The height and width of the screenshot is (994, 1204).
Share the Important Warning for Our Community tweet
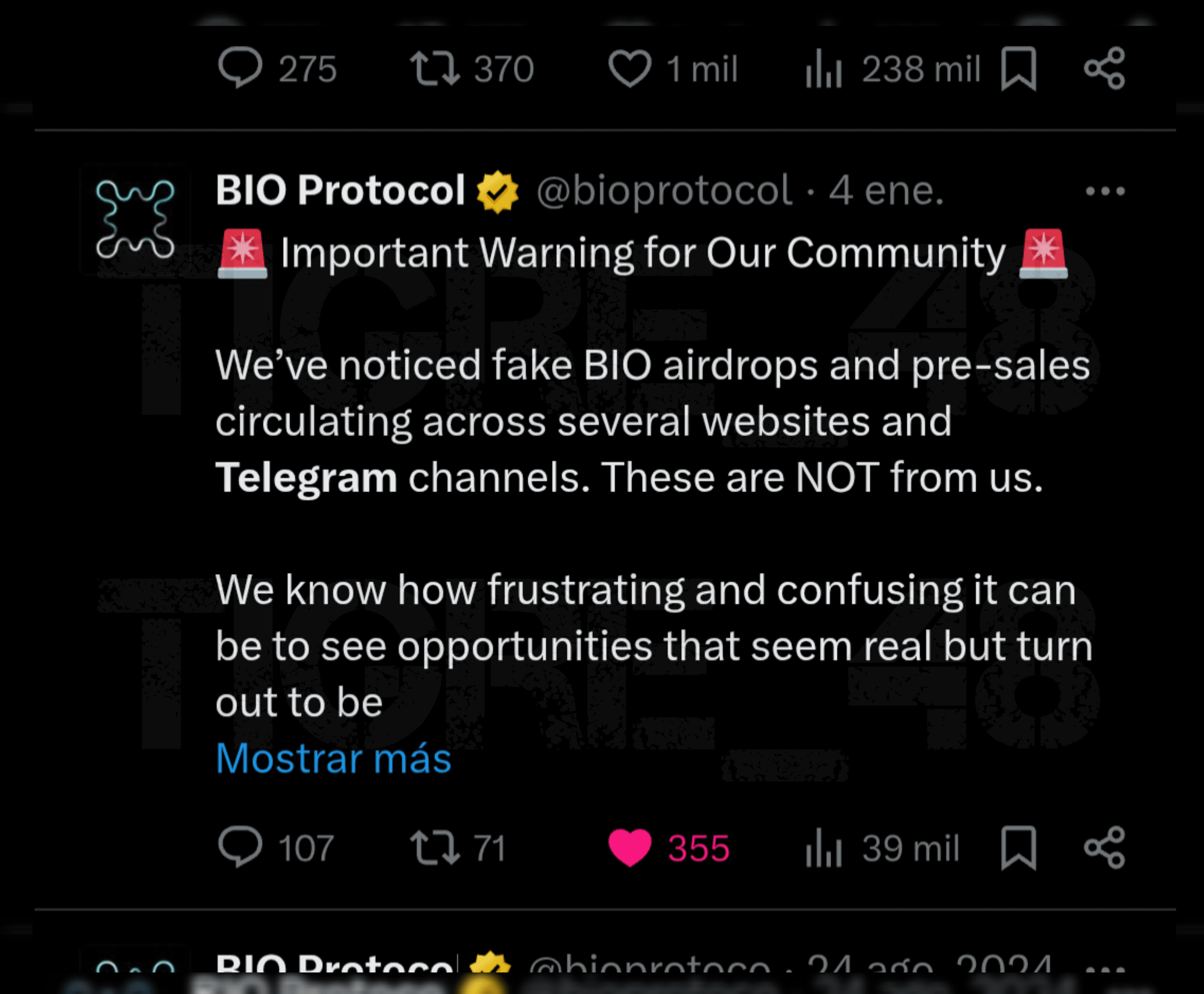pyautogui.click(x=1104, y=847)
